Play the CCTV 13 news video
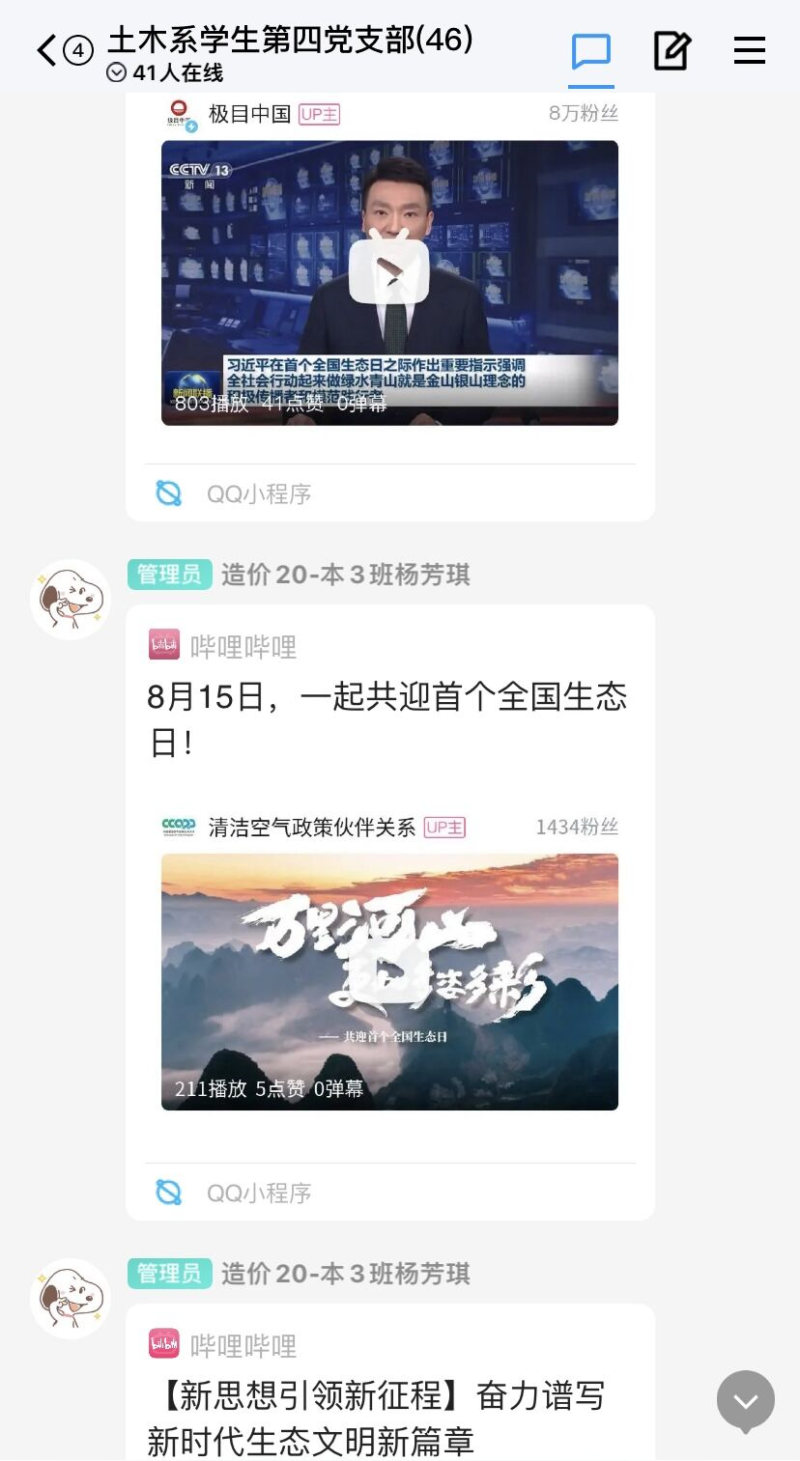The image size is (800, 1461). tap(389, 272)
